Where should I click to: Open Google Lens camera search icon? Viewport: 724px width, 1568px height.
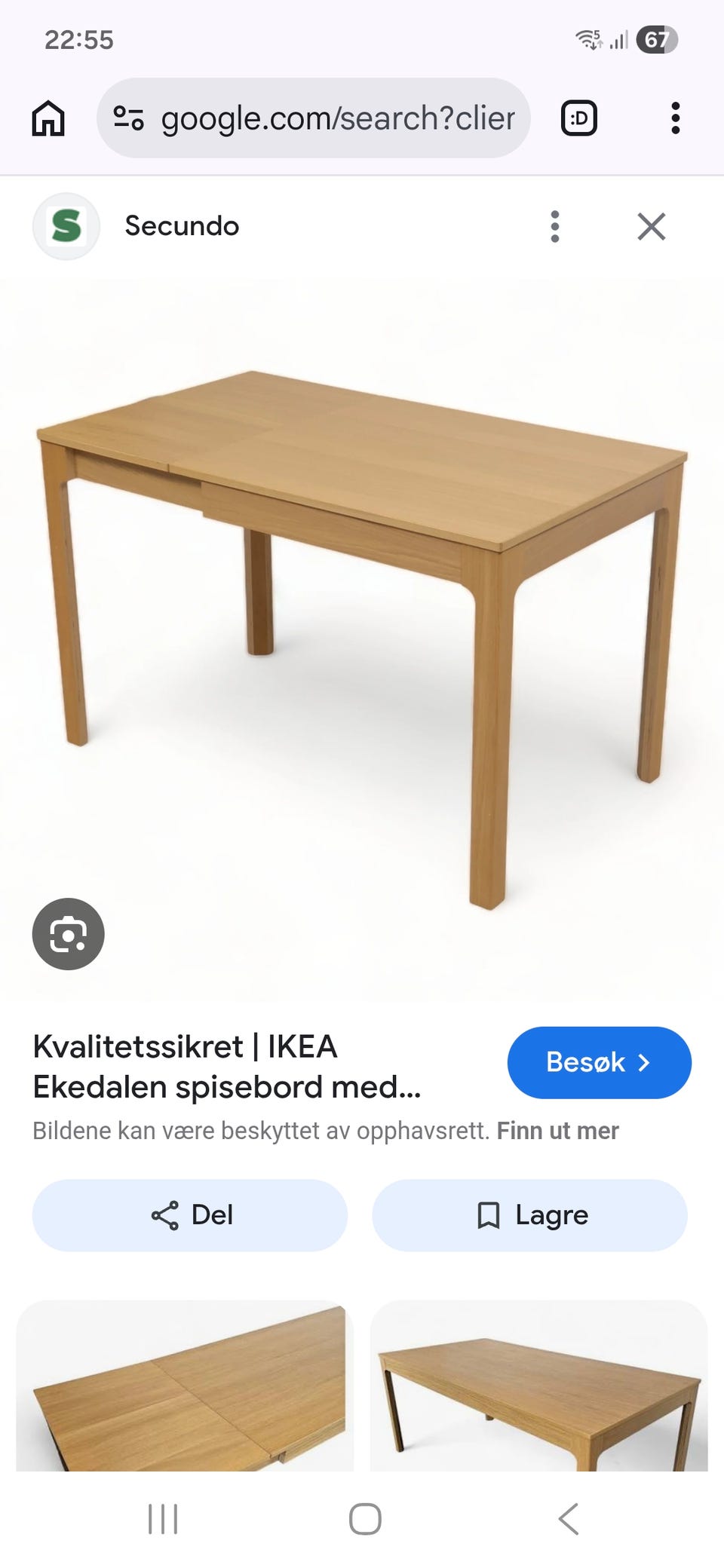68,934
